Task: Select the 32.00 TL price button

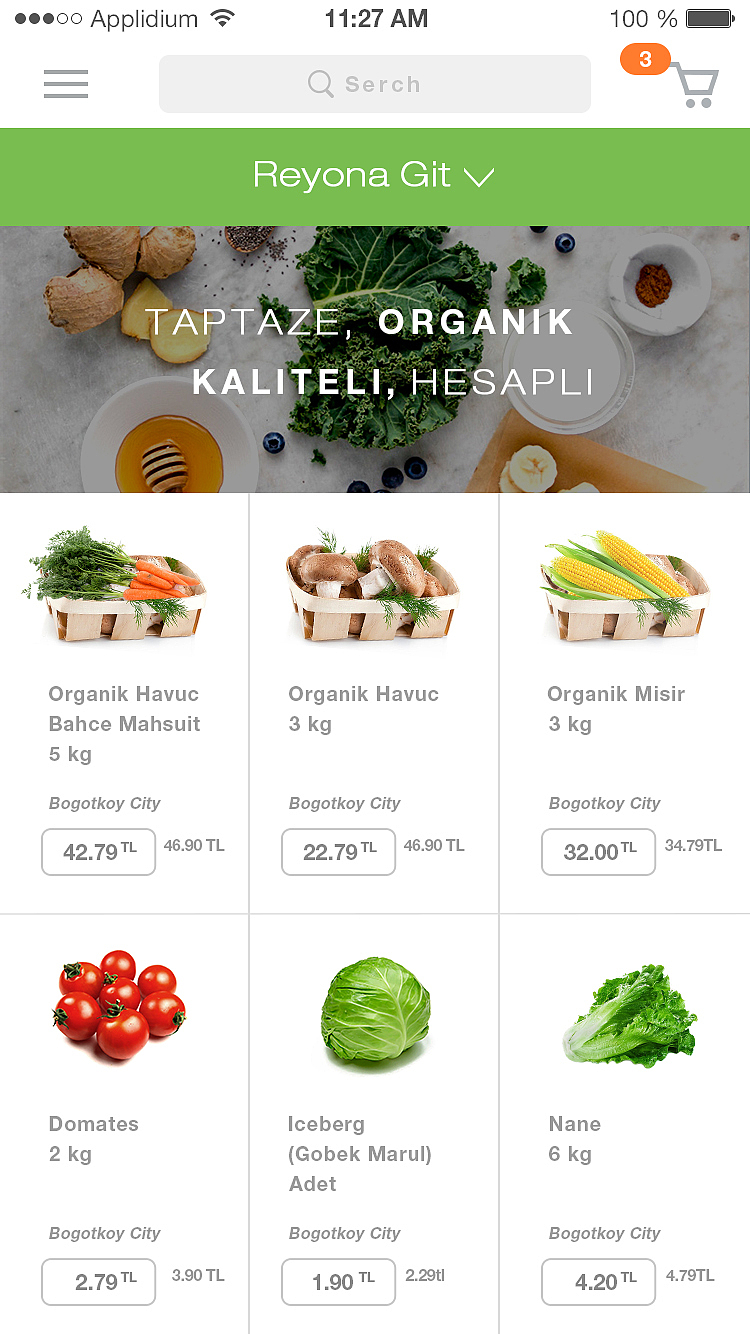Action: click(x=598, y=852)
